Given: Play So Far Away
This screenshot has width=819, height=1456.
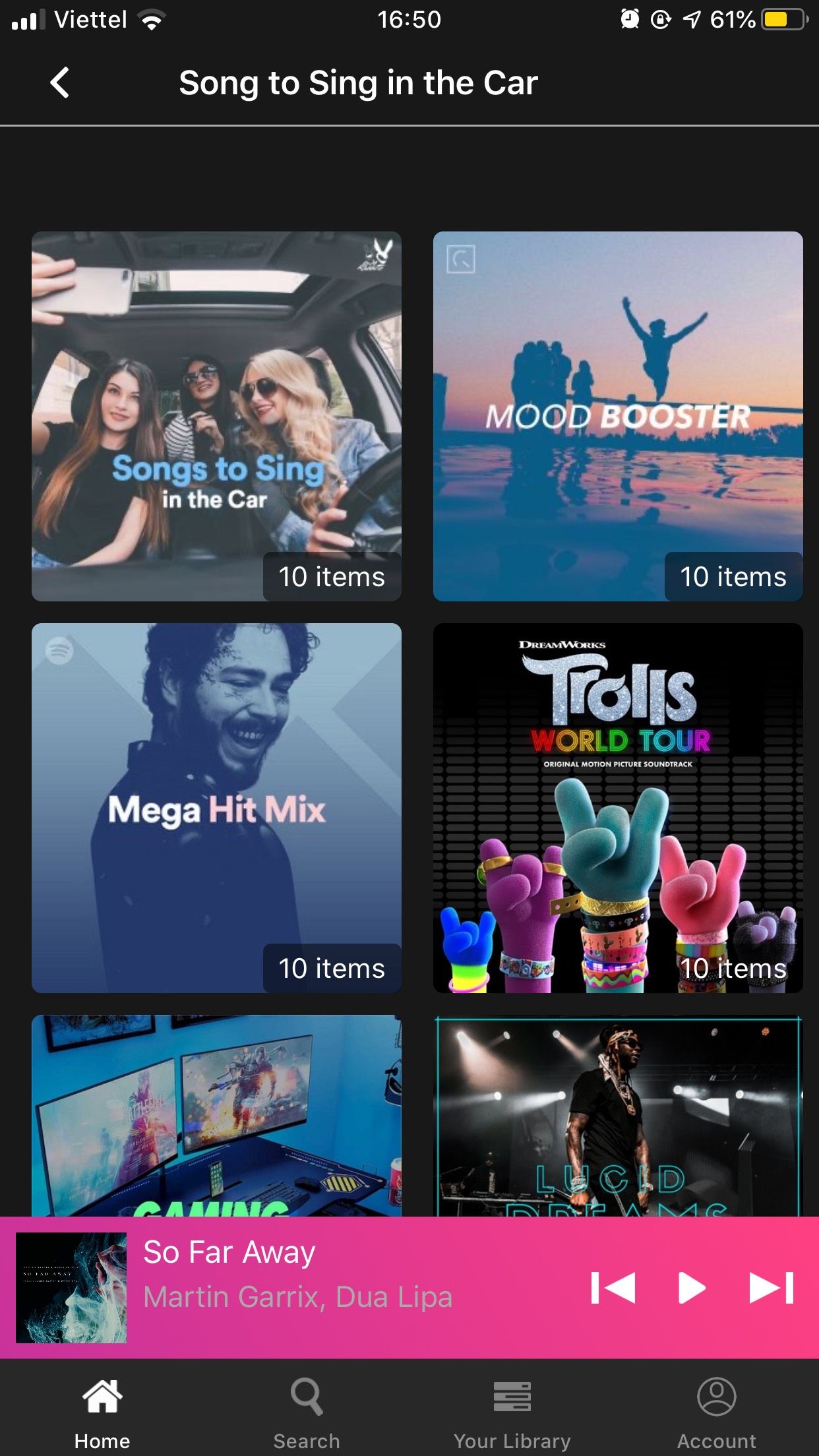Looking at the screenshot, I should 692,1288.
